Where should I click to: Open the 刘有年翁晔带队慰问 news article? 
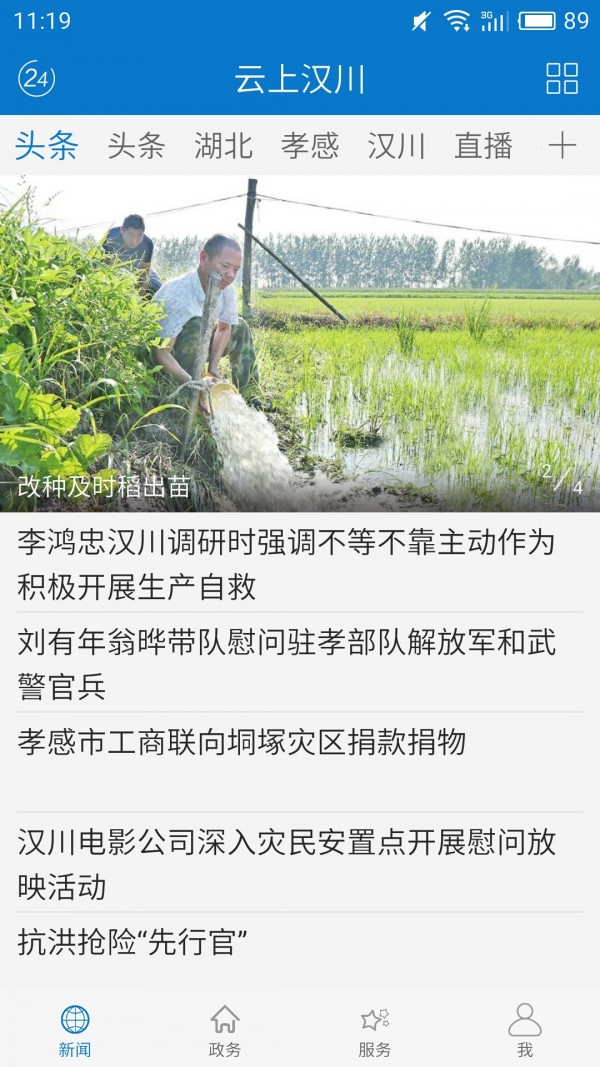pos(286,663)
